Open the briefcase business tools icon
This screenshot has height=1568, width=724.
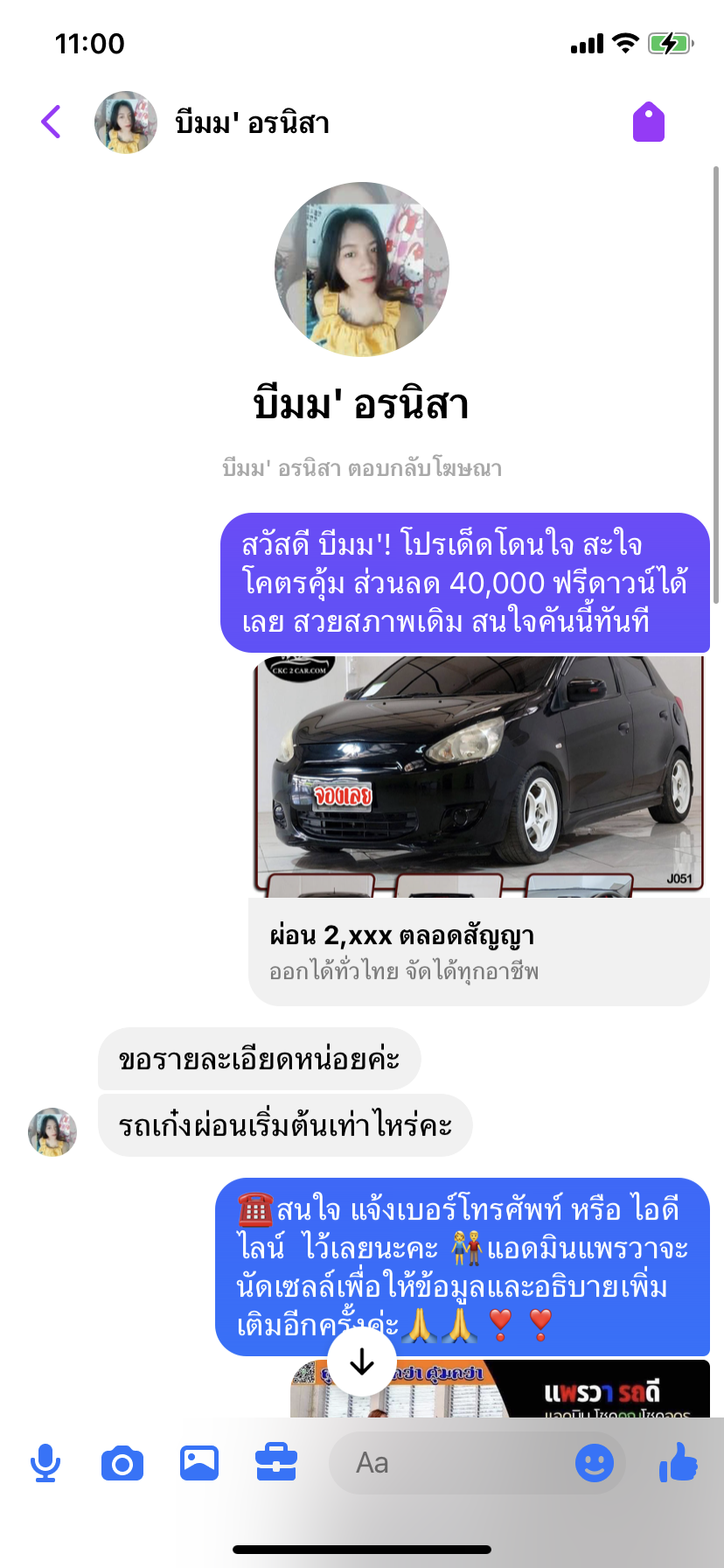click(x=276, y=1463)
